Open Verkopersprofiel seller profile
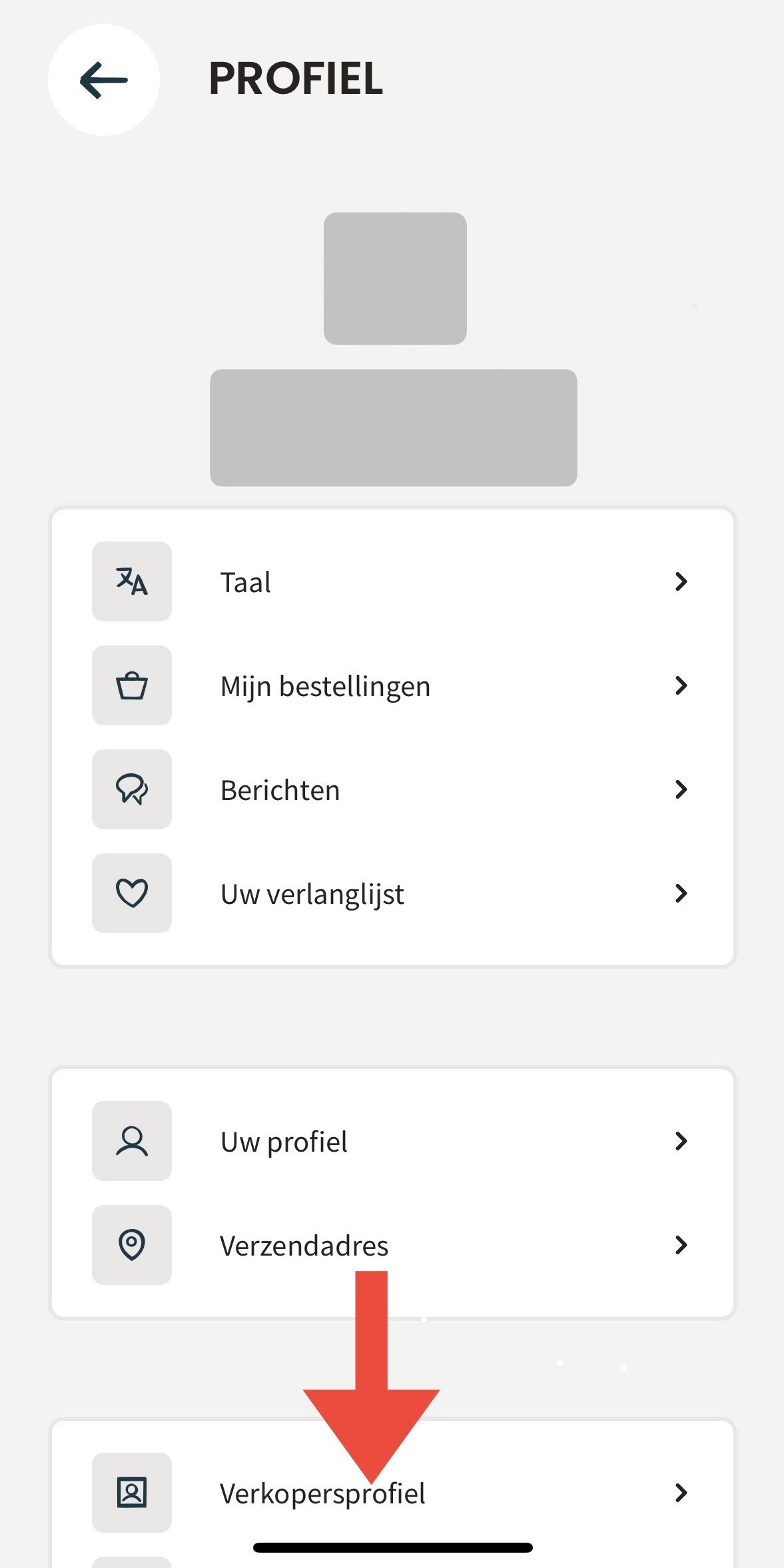The height and width of the screenshot is (1568, 784). pyautogui.click(x=392, y=1493)
